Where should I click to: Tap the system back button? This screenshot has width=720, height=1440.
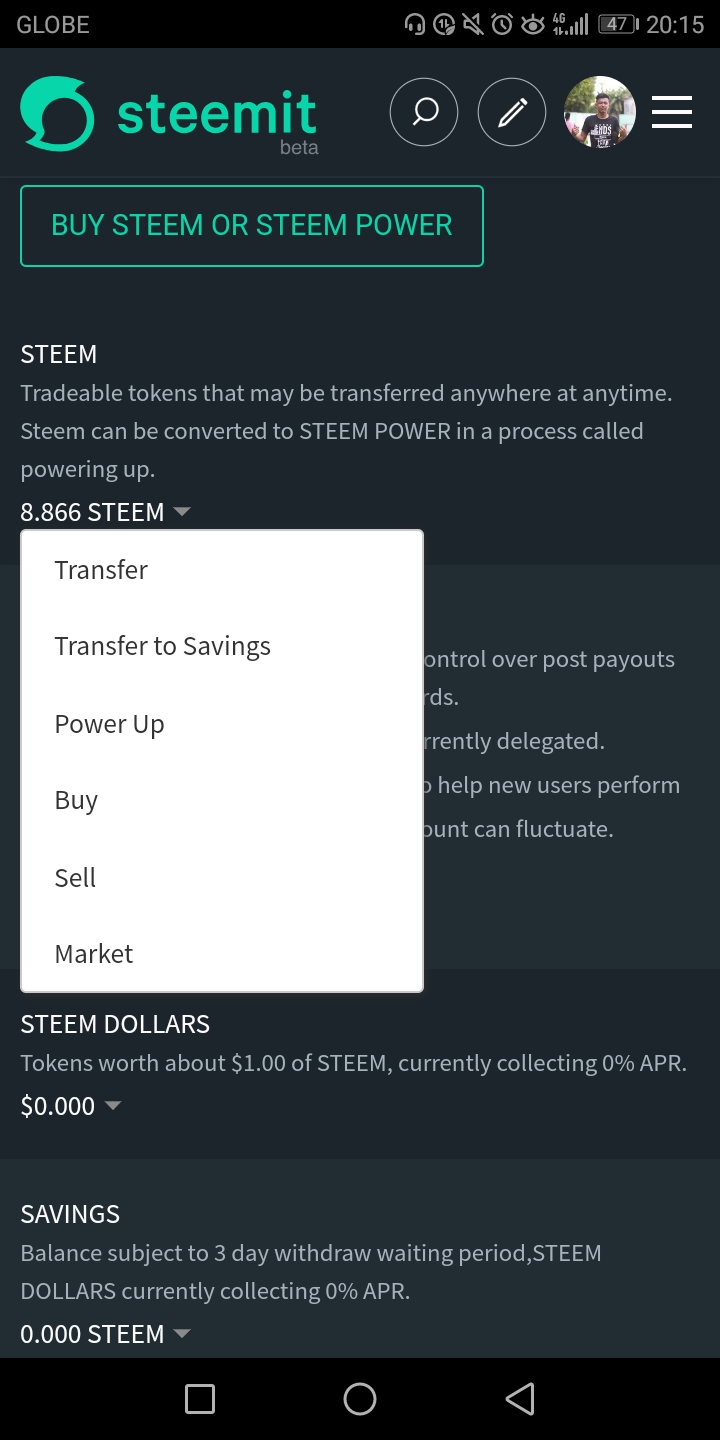[x=520, y=1399]
